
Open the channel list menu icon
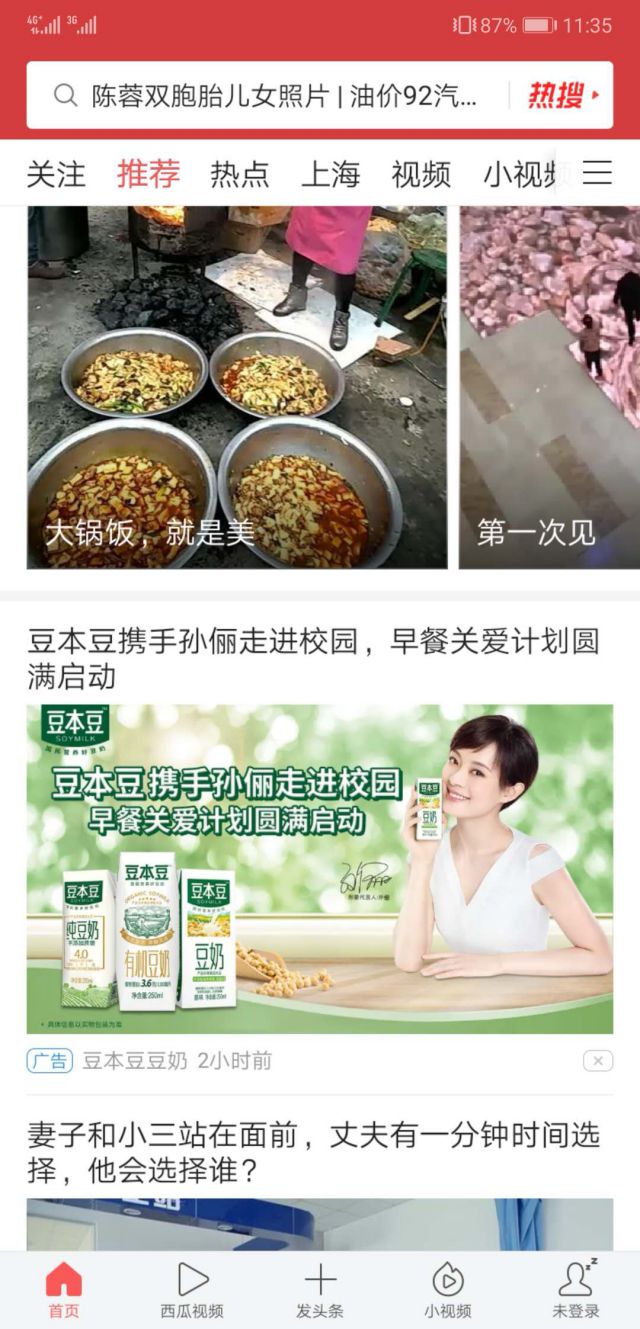[x=597, y=173]
